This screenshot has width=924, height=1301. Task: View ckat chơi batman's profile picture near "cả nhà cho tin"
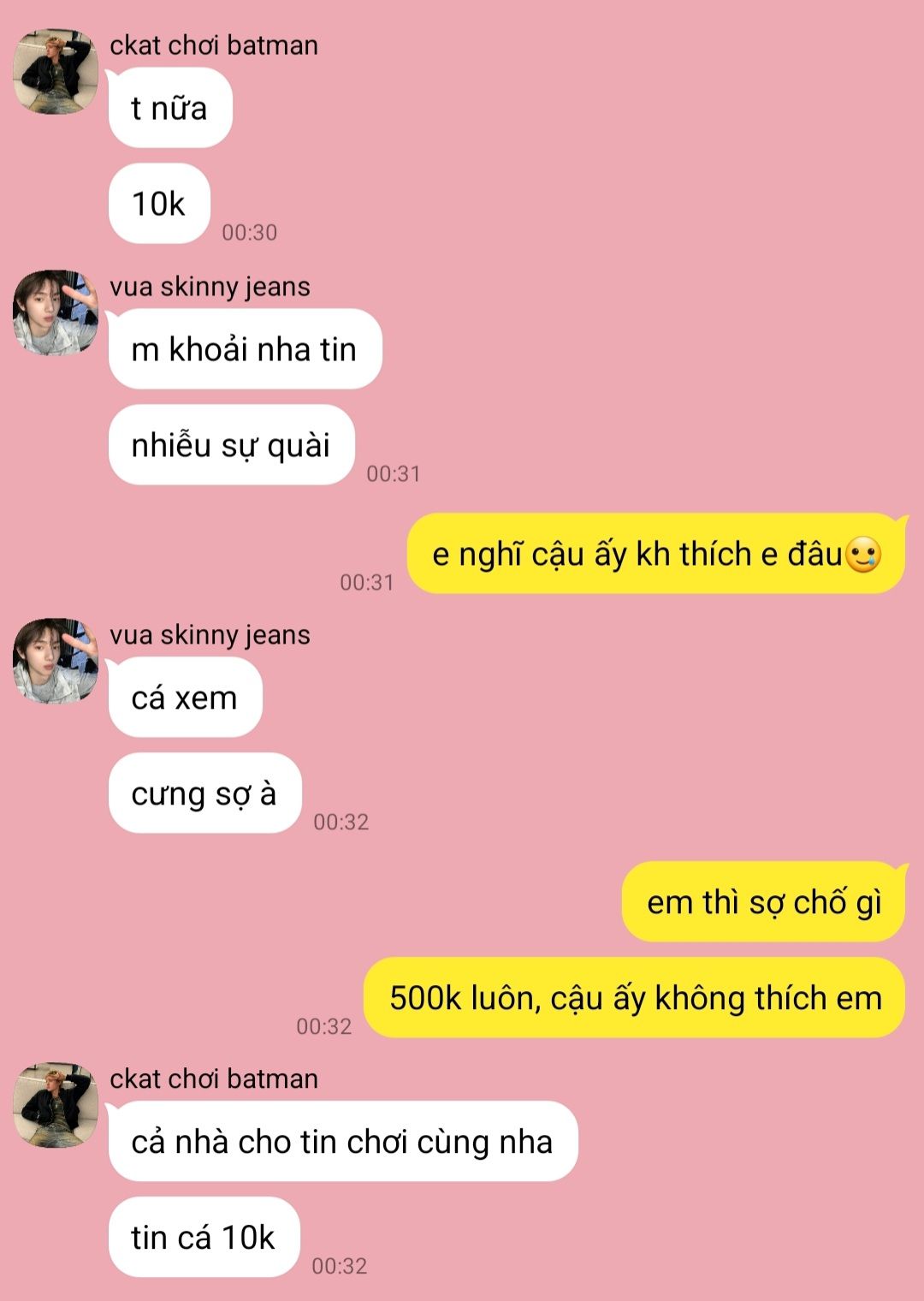56,1106
